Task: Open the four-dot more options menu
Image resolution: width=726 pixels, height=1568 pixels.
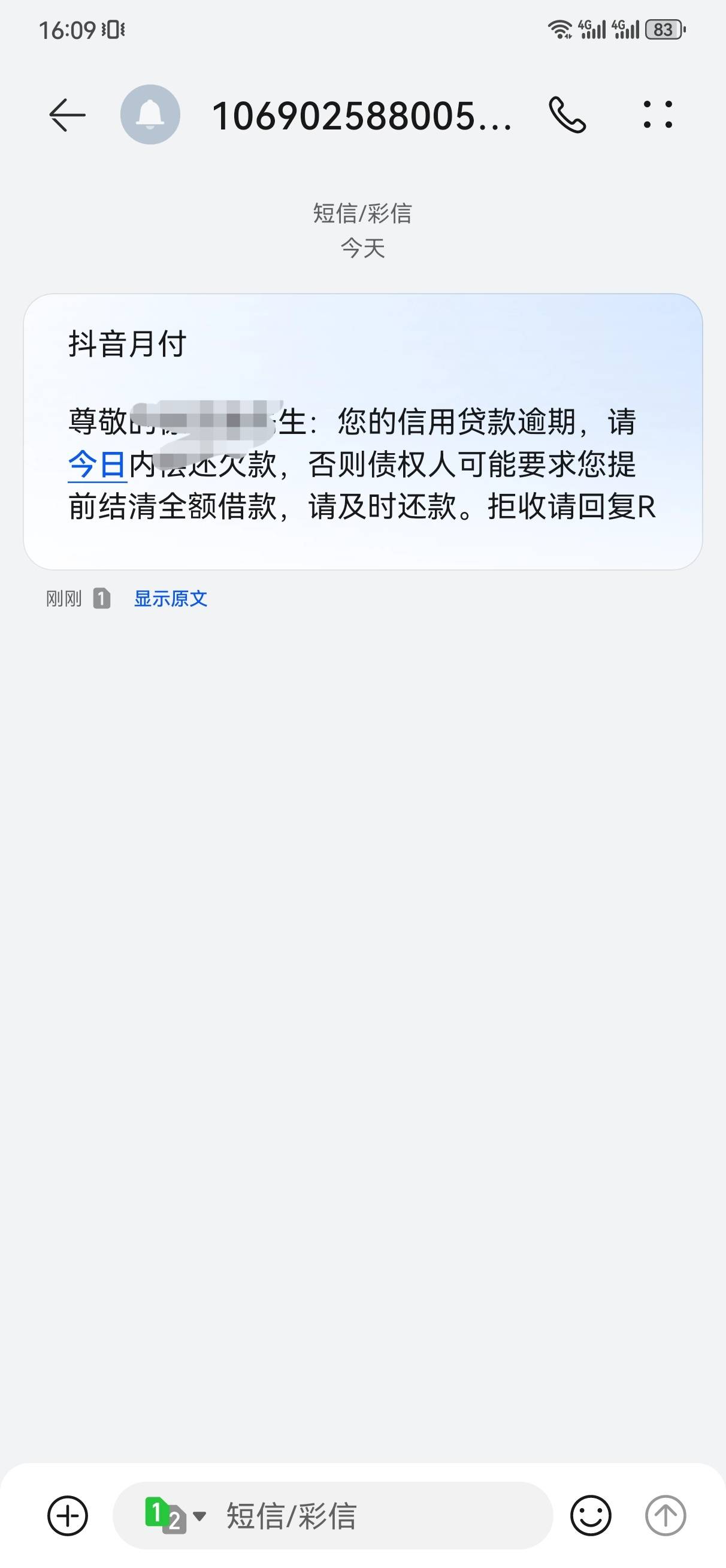Action: click(658, 114)
